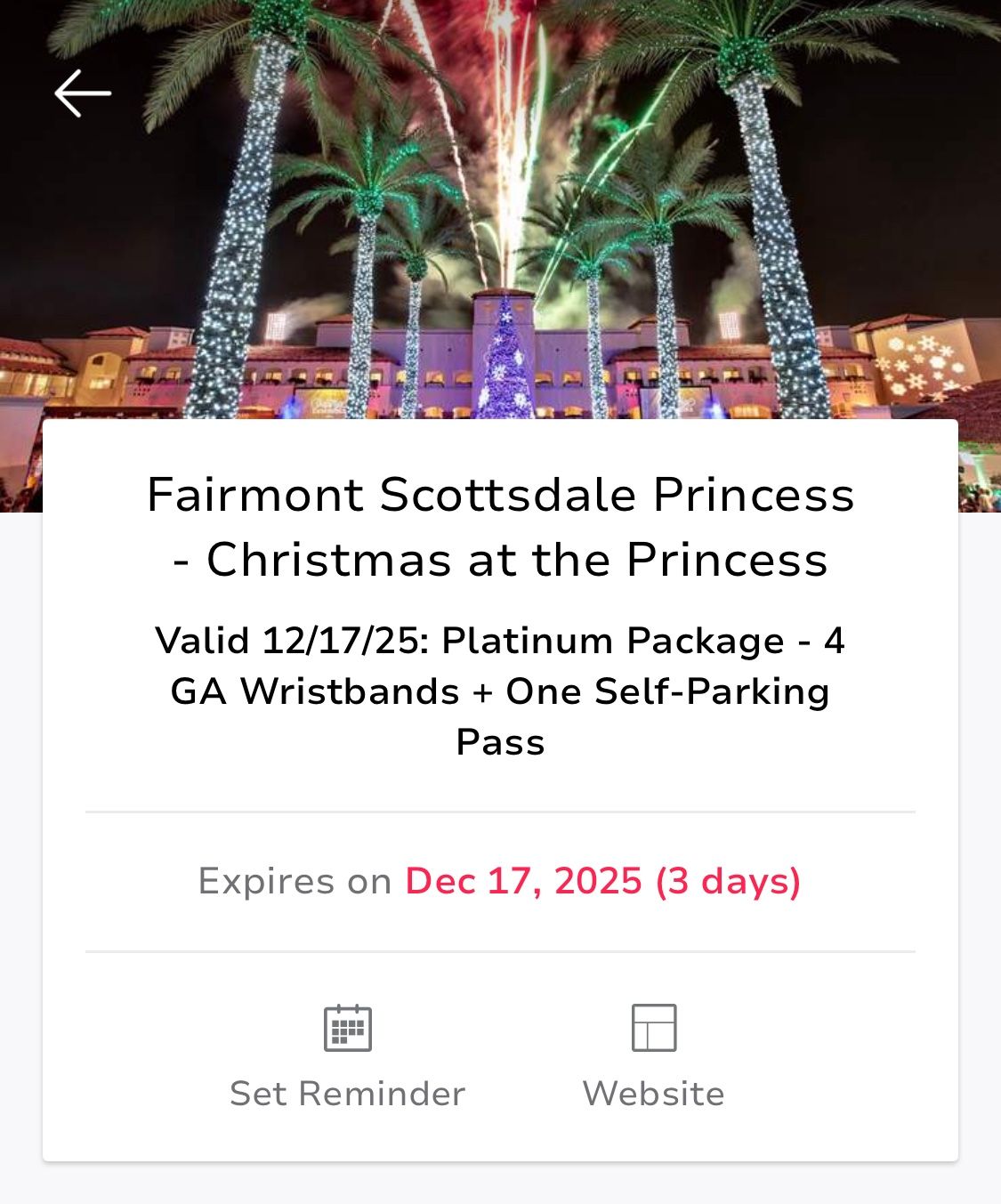Click the divider line below the expiry date
Image resolution: width=1001 pixels, height=1204 pixels.
[500, 949]
